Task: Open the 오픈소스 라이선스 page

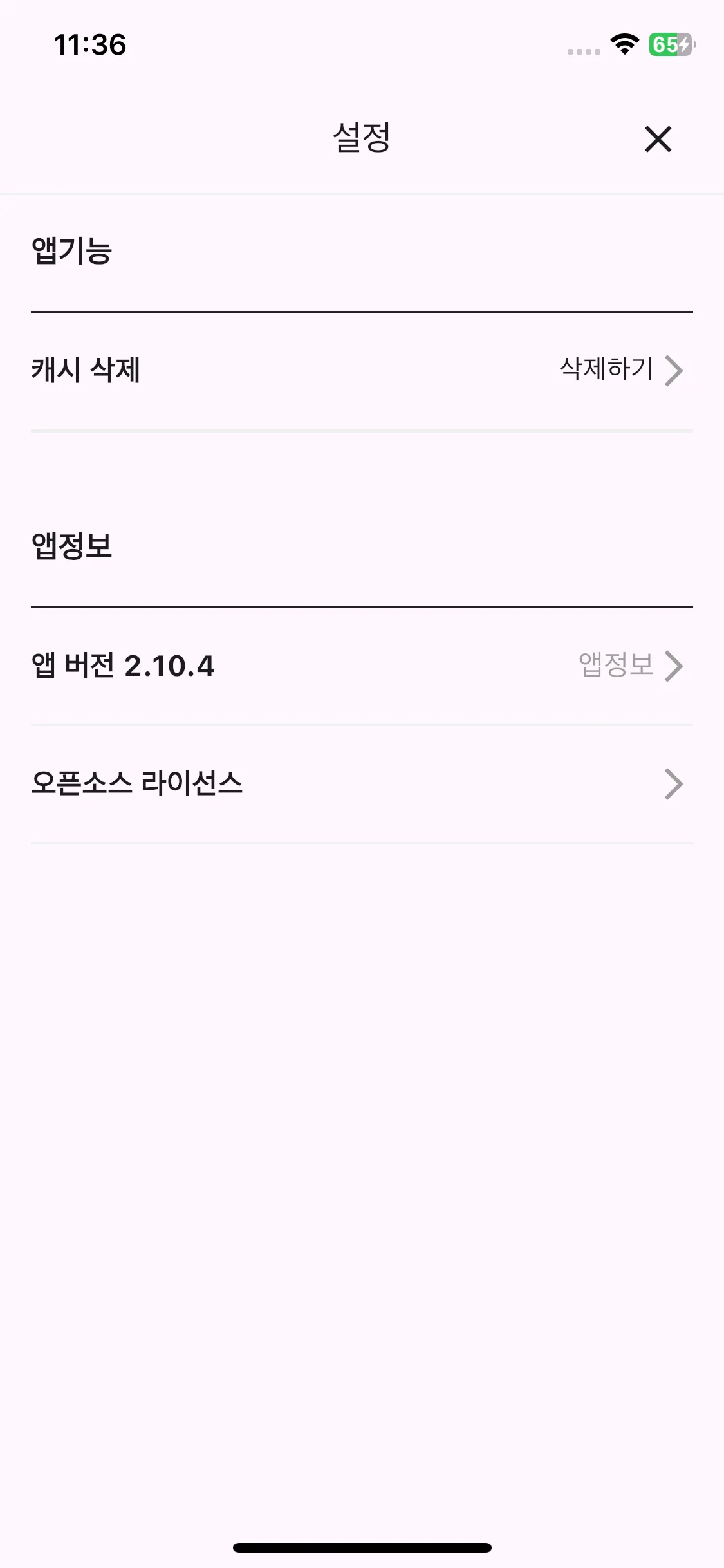Action: (x=138, y=783)
